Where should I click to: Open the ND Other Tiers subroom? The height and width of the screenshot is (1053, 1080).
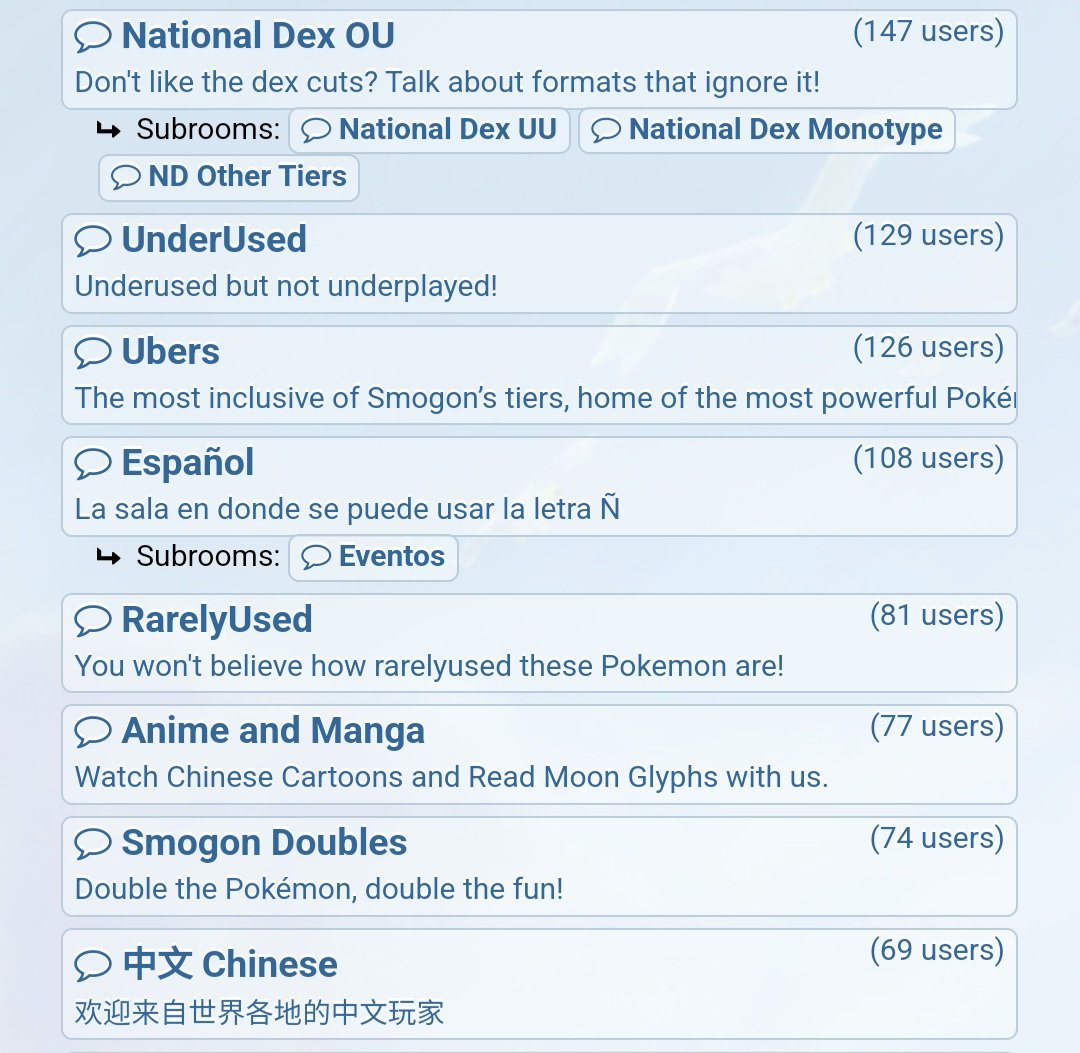click(x=229, y=177)
